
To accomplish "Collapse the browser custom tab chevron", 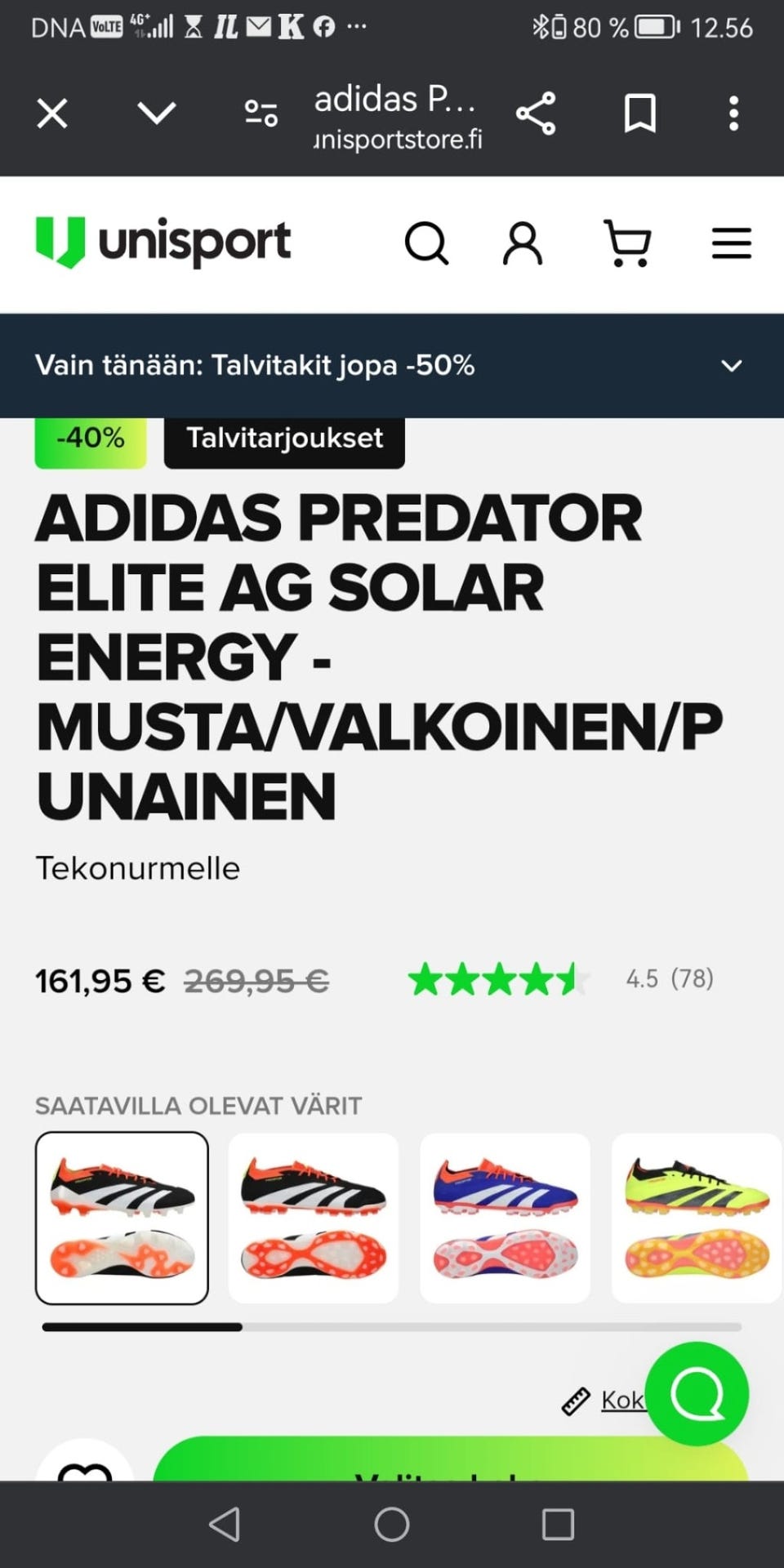I will click(157, 114).
